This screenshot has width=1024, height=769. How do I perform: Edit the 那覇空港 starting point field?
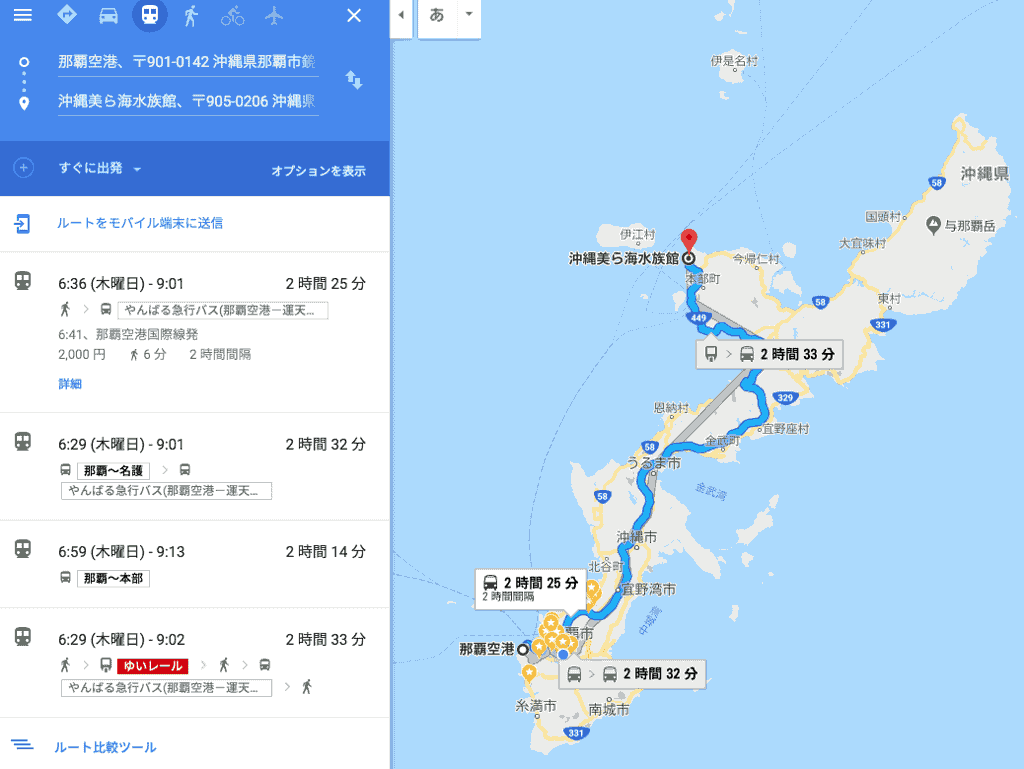click(187, 62)
